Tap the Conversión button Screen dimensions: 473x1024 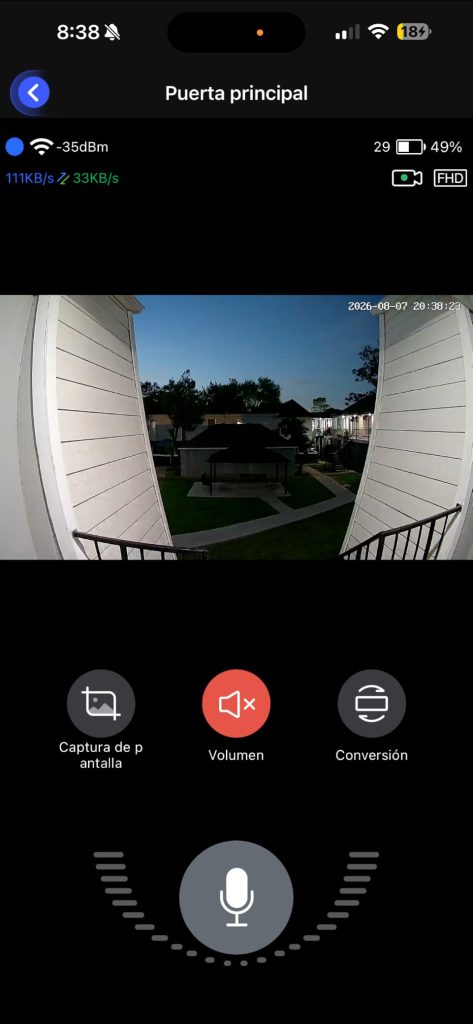point(371,703)
